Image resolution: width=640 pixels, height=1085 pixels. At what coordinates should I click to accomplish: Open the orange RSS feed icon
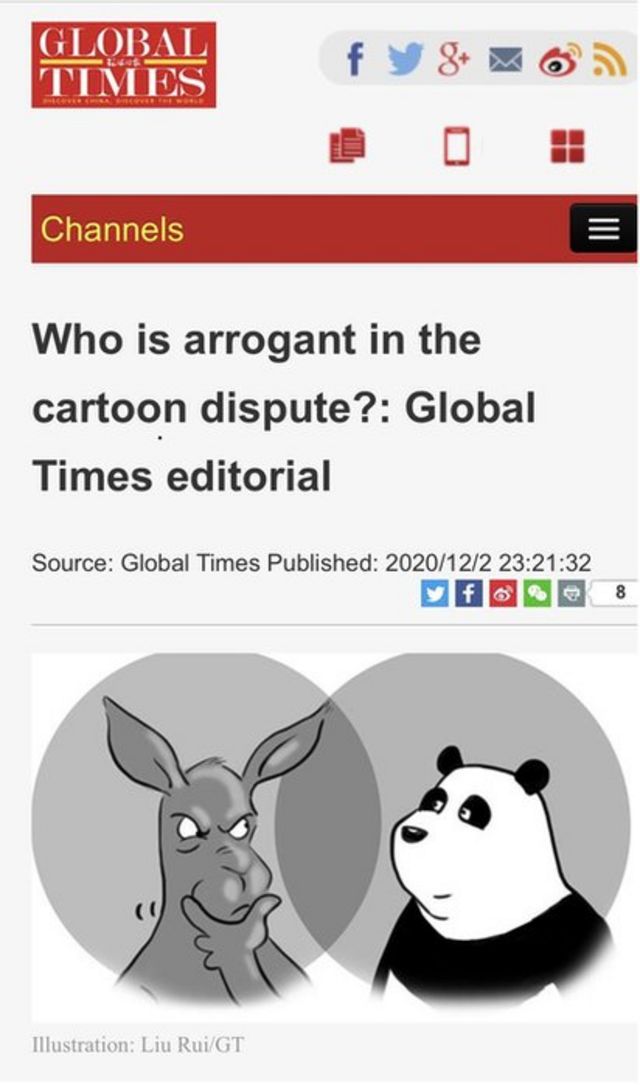pyautogui.click(x=605, y=61)
